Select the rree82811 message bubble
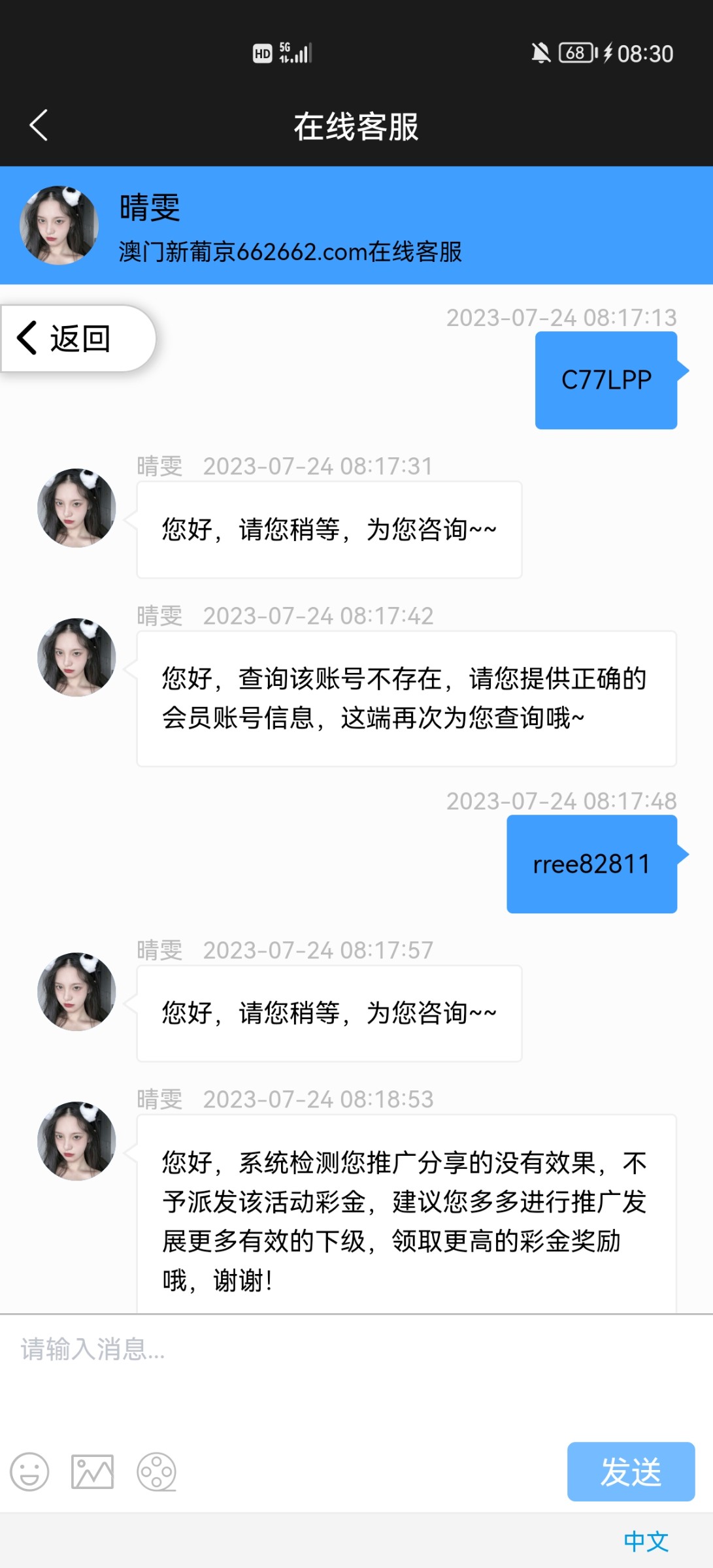713x1568 pixels. tap(591, 864)
